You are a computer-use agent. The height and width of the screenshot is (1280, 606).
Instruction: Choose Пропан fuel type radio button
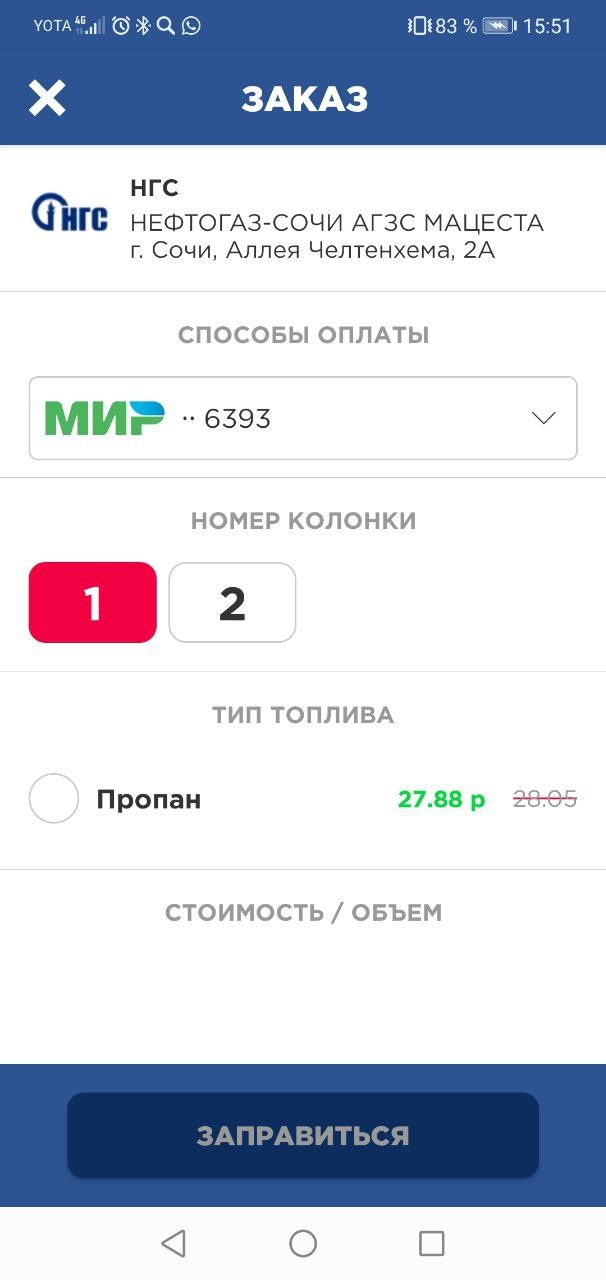pyautogui.click(x=54, y=798)
